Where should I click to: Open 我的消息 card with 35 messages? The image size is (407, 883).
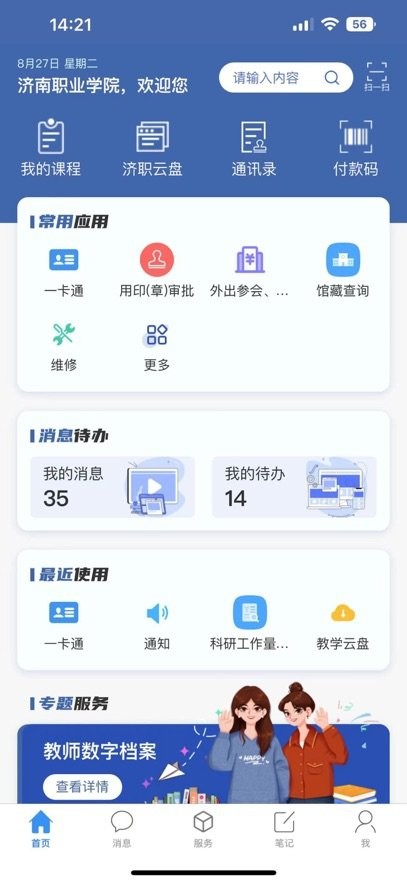coord(113,487)
